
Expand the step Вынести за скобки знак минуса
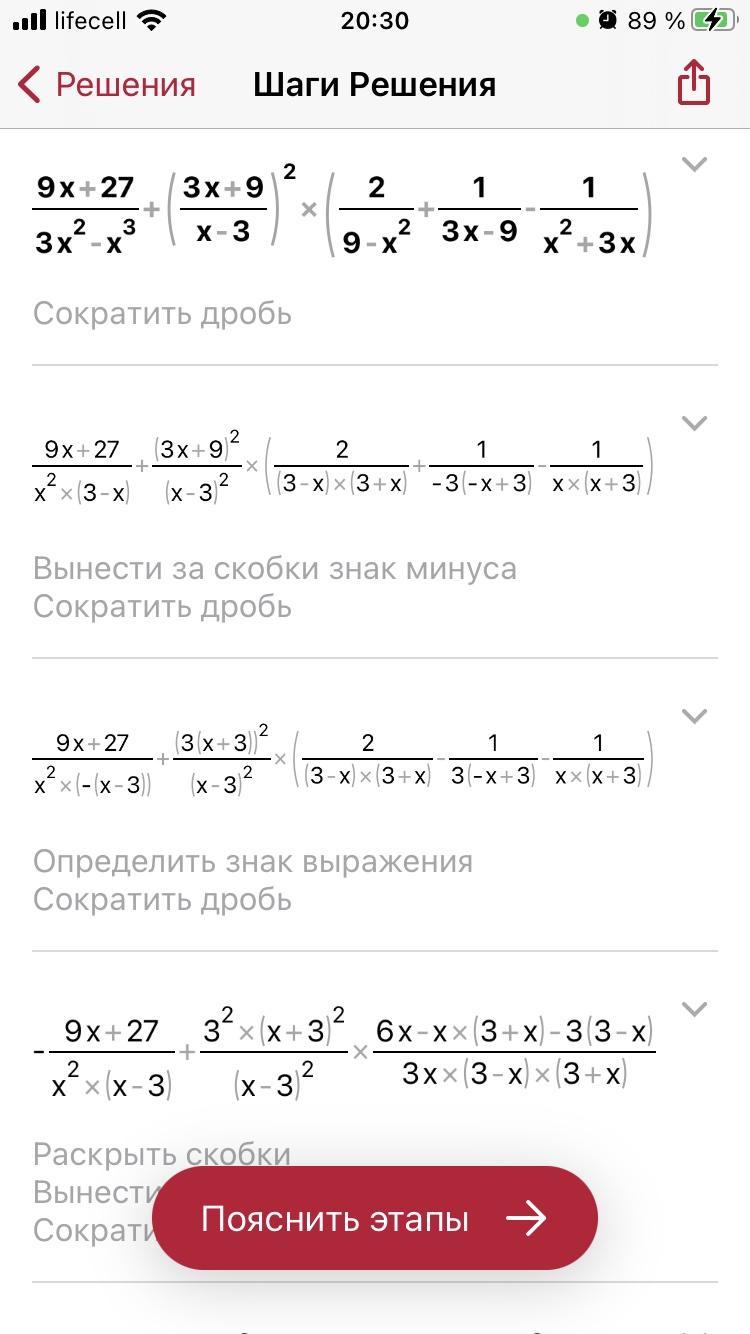694,423
